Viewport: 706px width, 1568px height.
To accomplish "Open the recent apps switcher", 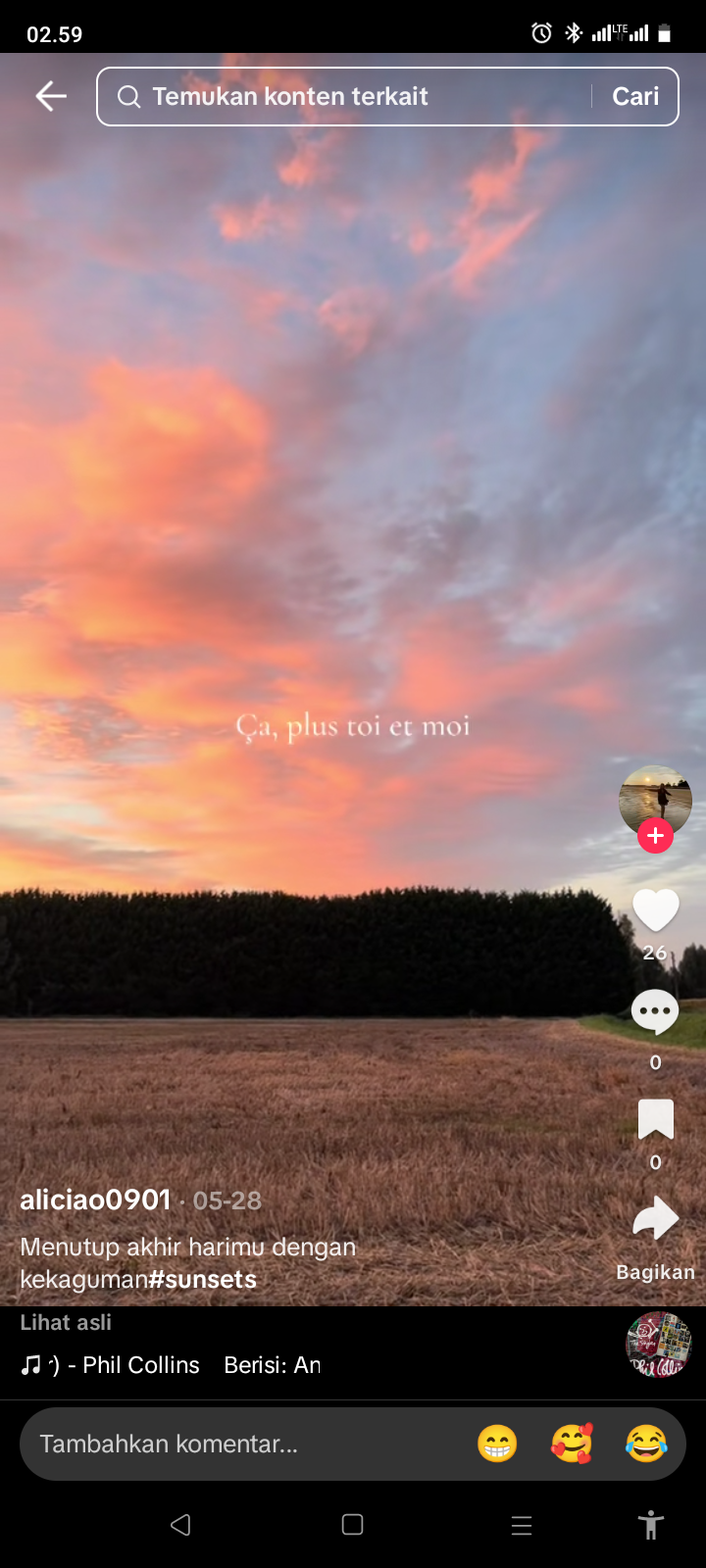I will (x=522, y=1525).
